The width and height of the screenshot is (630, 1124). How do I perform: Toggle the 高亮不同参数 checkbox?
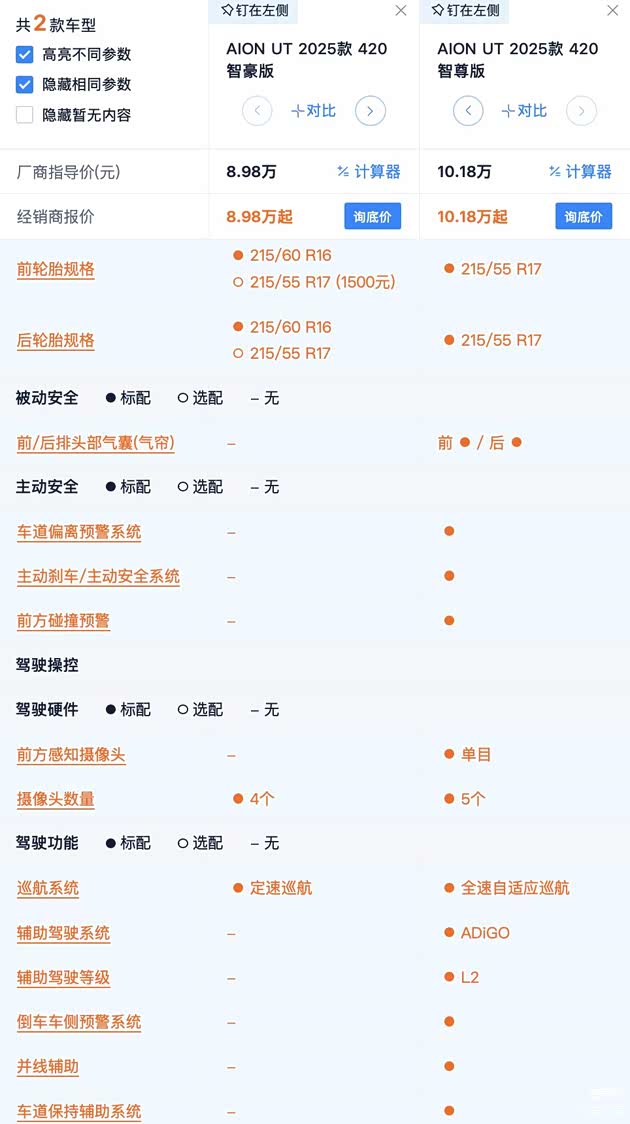pos(25,54)
